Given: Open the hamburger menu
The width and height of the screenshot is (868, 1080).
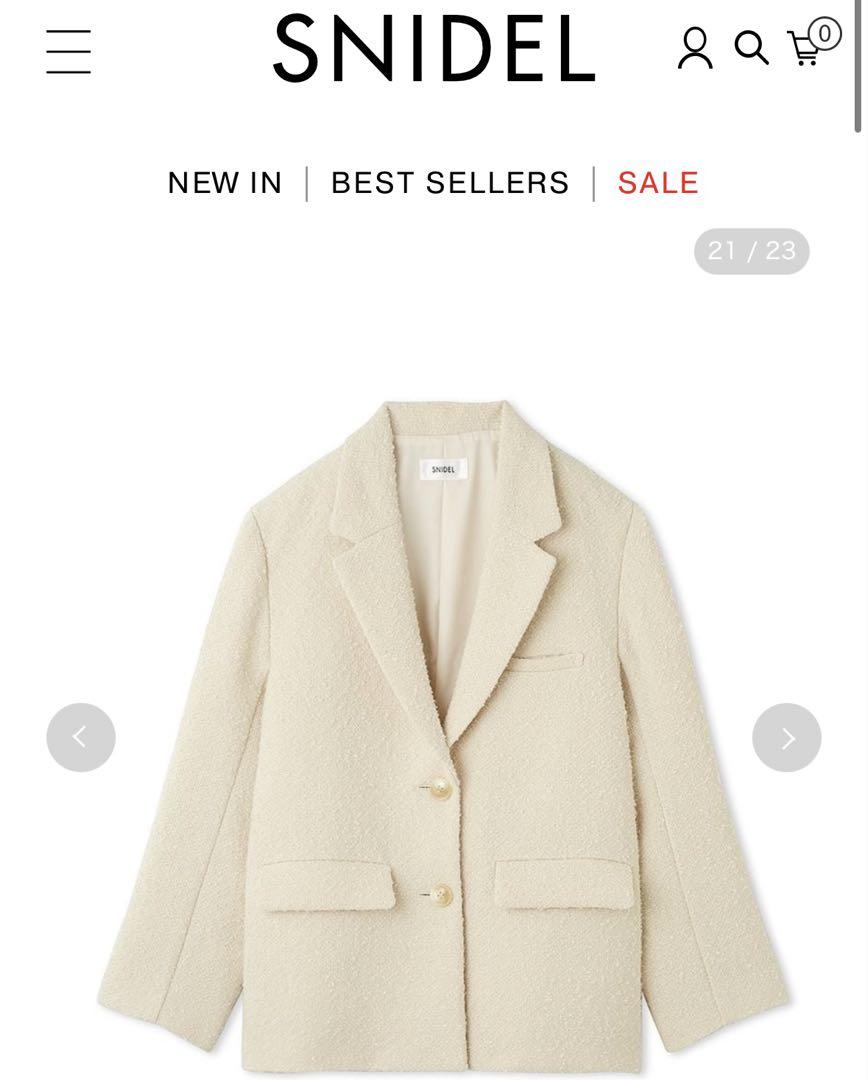Looking at the screenshot, I should tap(68, 51).
